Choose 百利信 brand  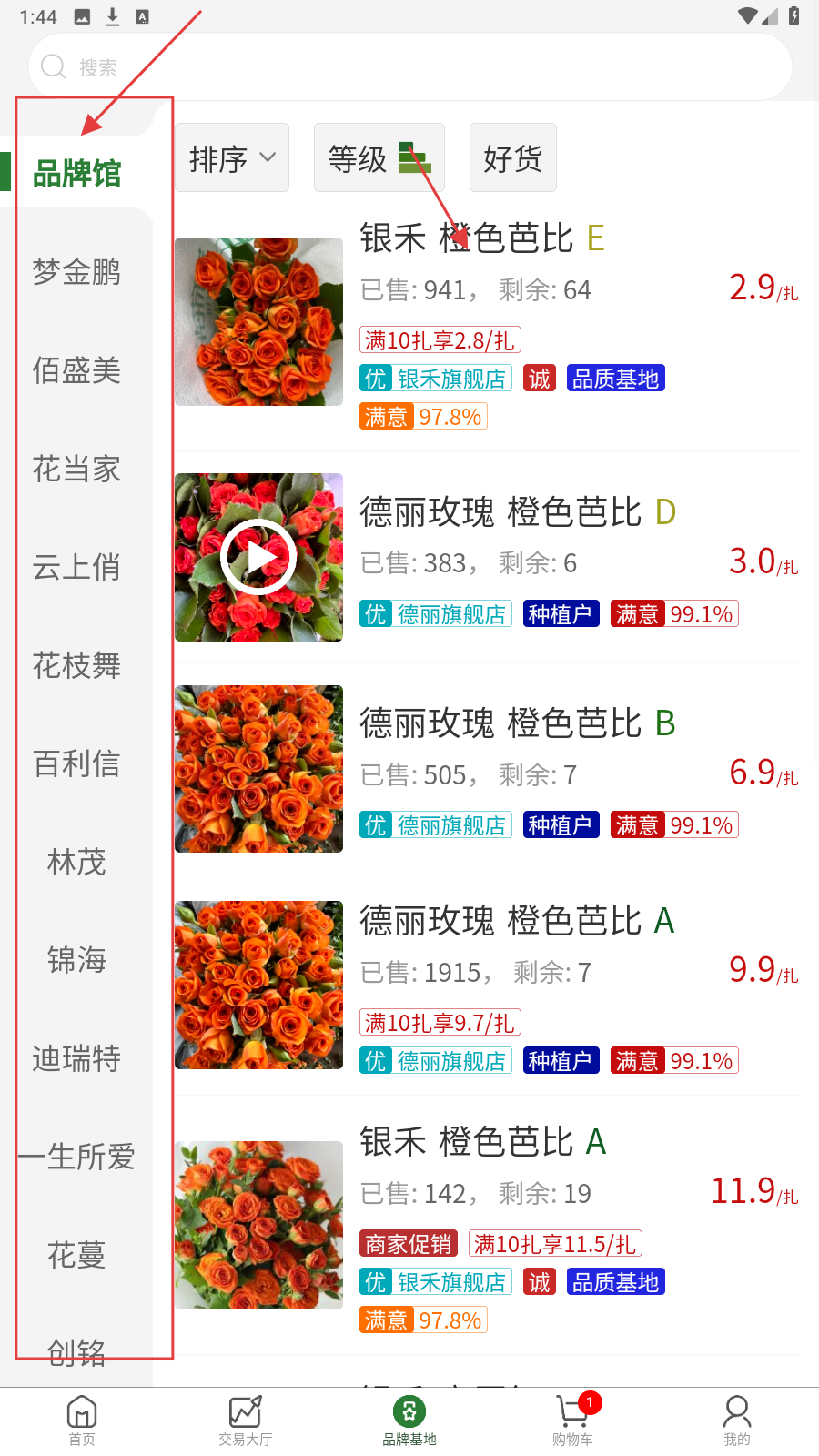click(x=76, y=764)
